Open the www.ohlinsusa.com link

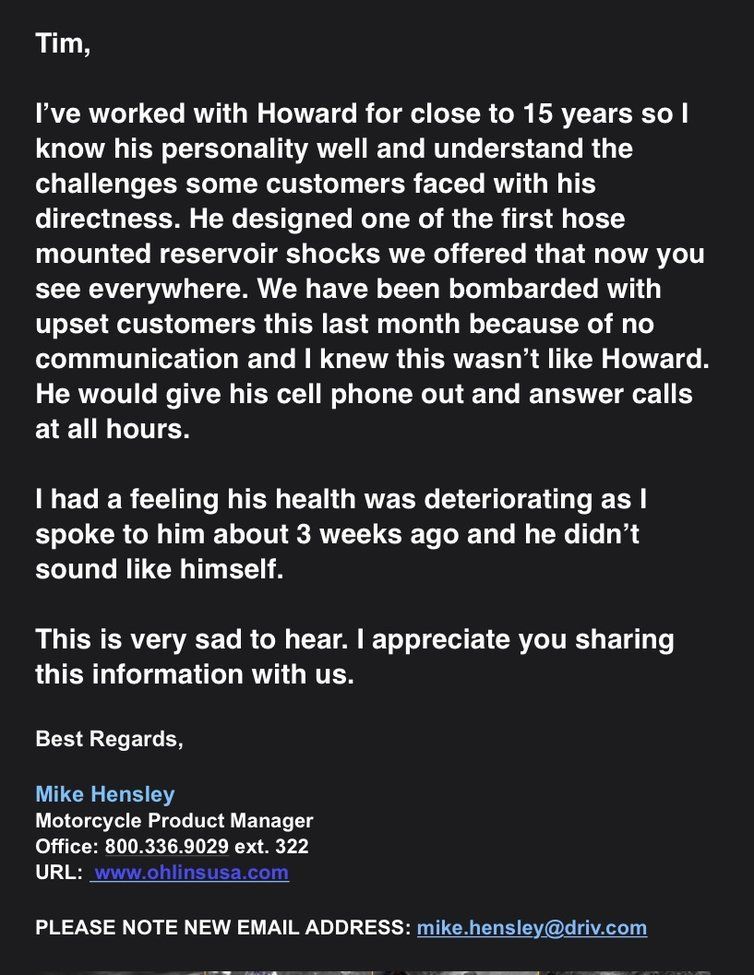[x=191, y=872]
